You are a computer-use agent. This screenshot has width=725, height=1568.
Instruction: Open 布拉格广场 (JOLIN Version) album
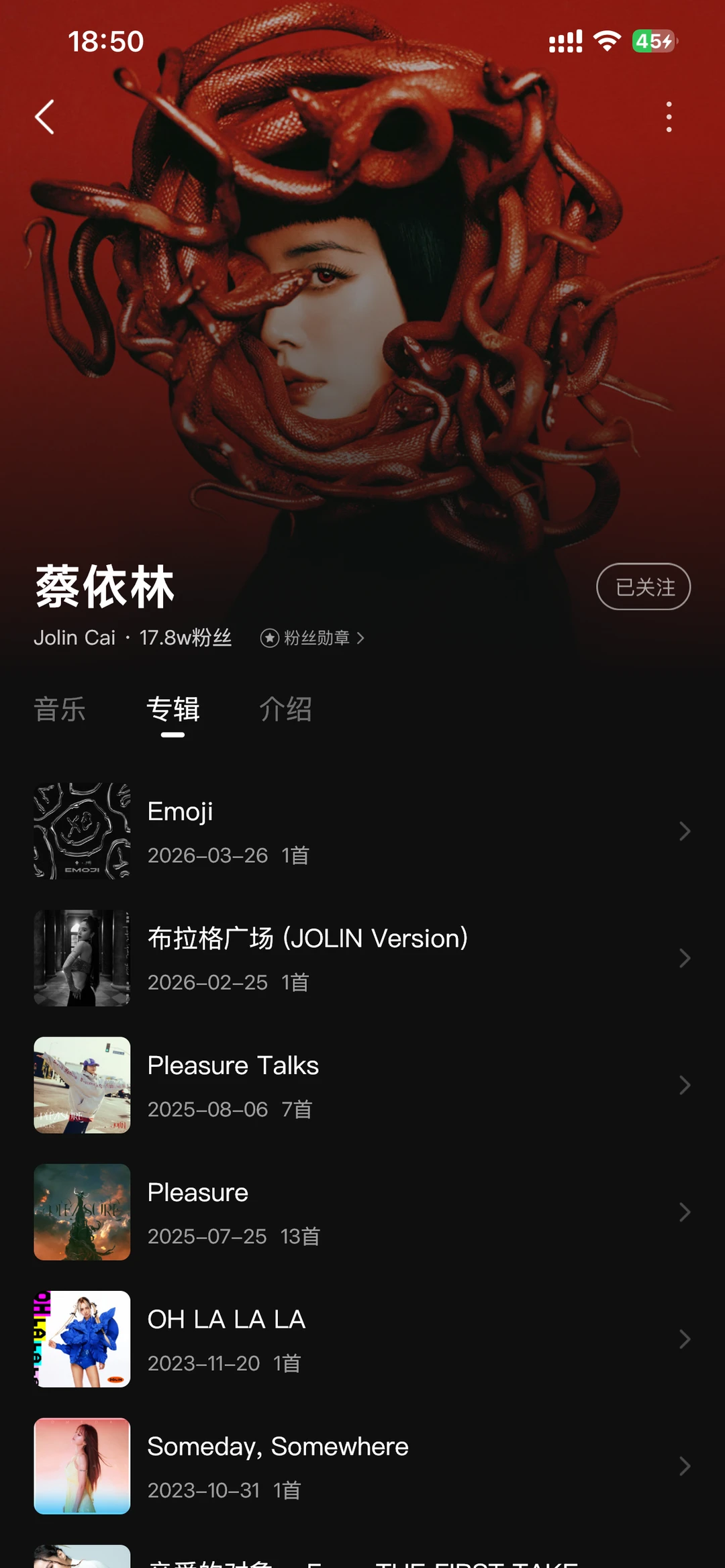pyautogui.click(x=362, y=958)
